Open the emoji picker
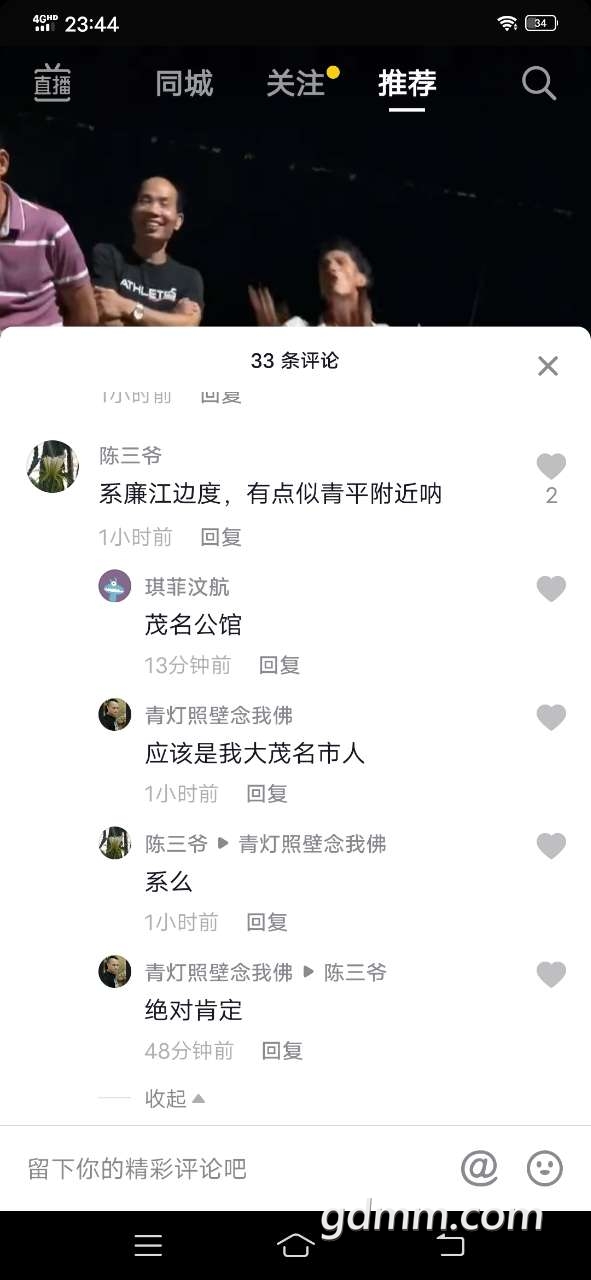Viewport: 591px width, 1280px height. tap(545, 1168)
